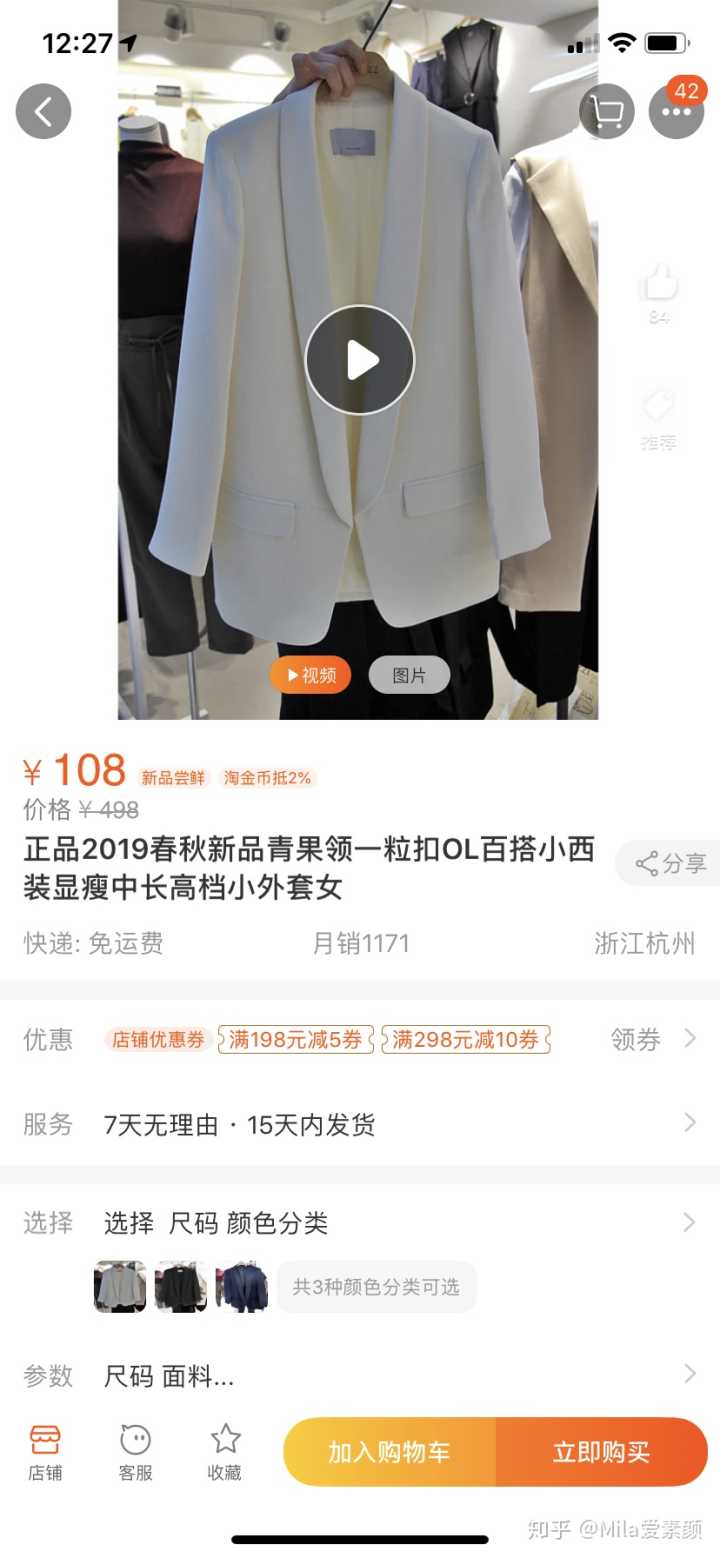Add item to cart with 加入购物车

[x=389, y=1452]
